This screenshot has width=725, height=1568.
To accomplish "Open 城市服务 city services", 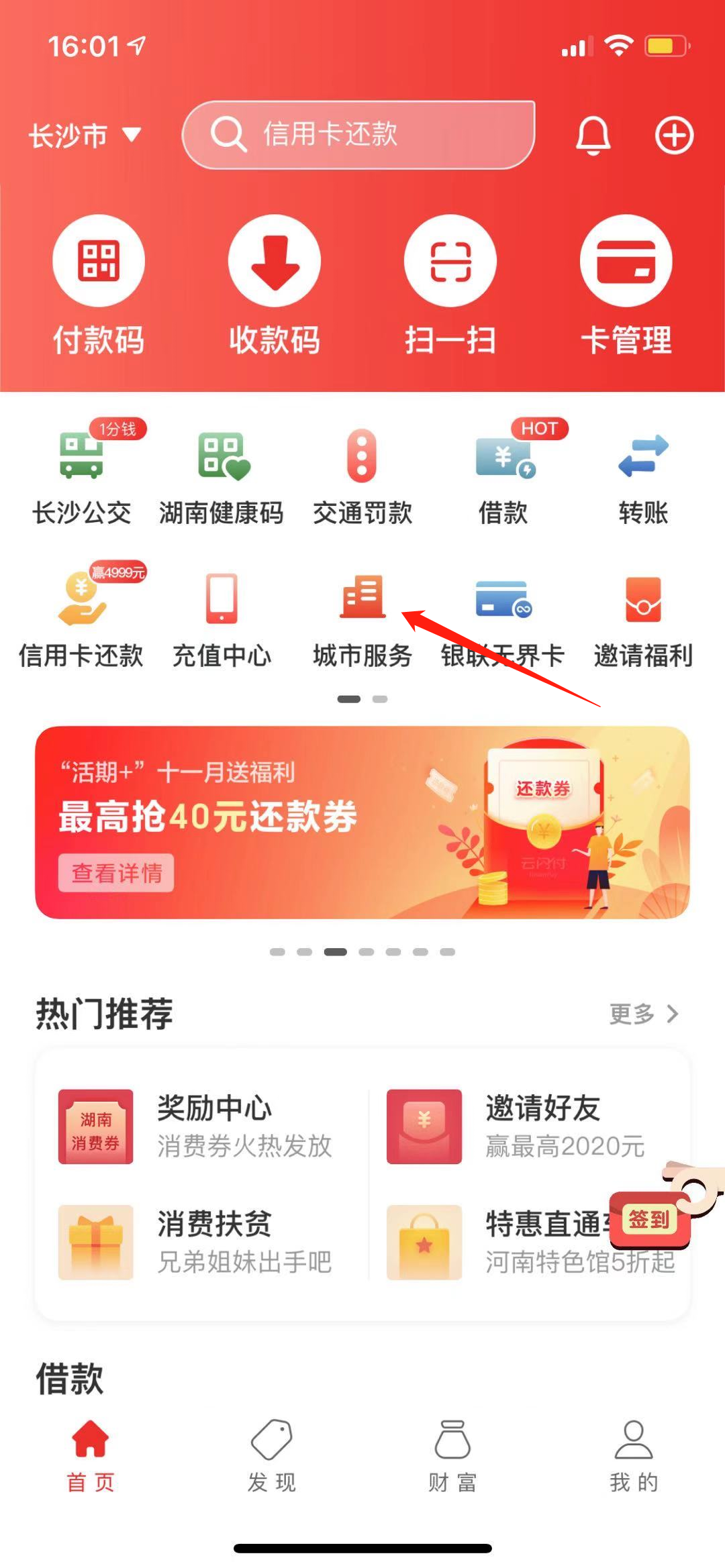I will pyautogui.click(x=363, y=614).
